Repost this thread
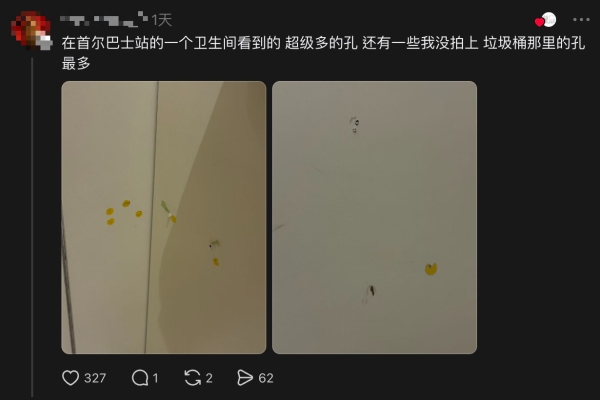The image size is (600, 400). pos(193,378)
